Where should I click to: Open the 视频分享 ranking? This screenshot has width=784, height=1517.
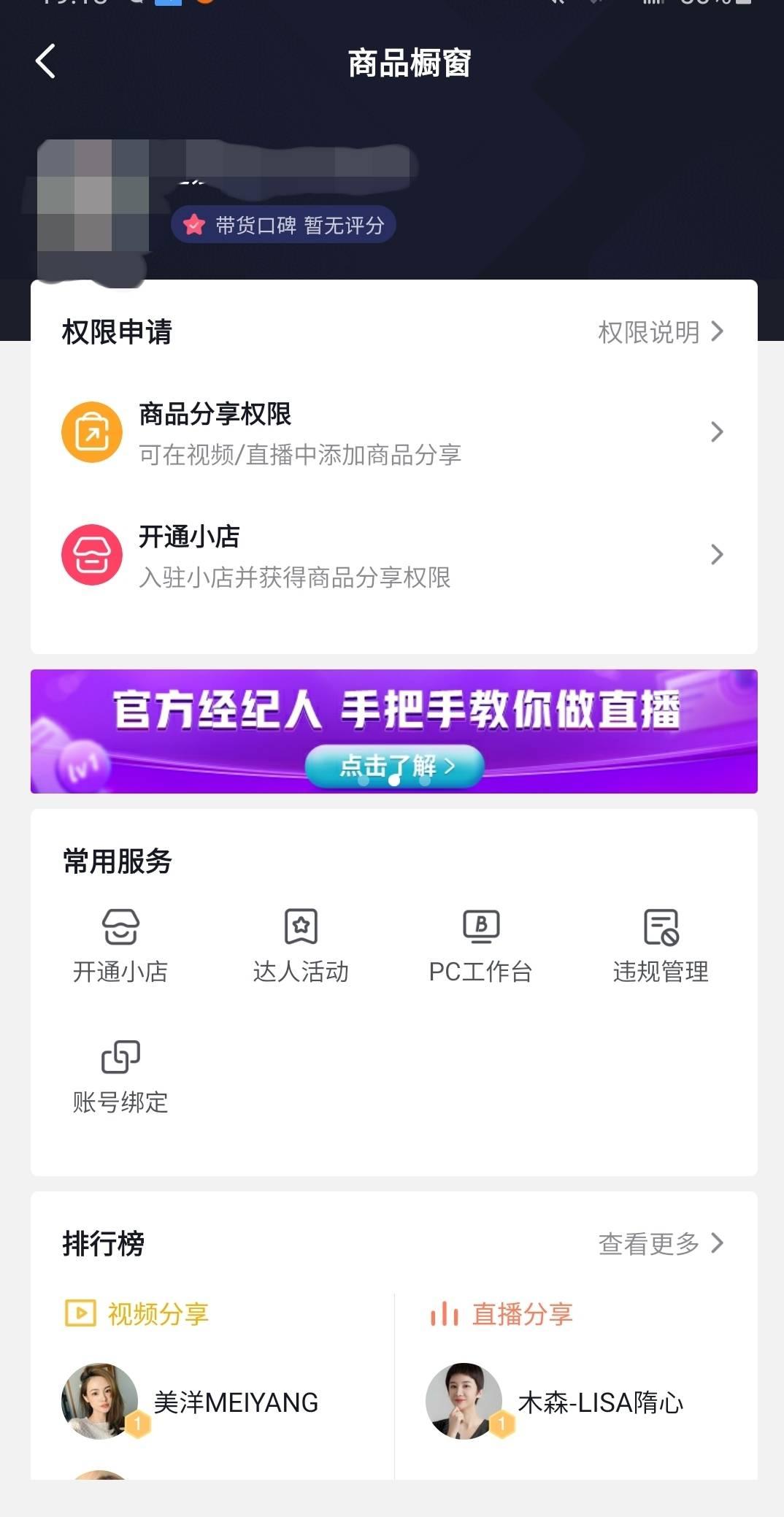point(137,1314)
